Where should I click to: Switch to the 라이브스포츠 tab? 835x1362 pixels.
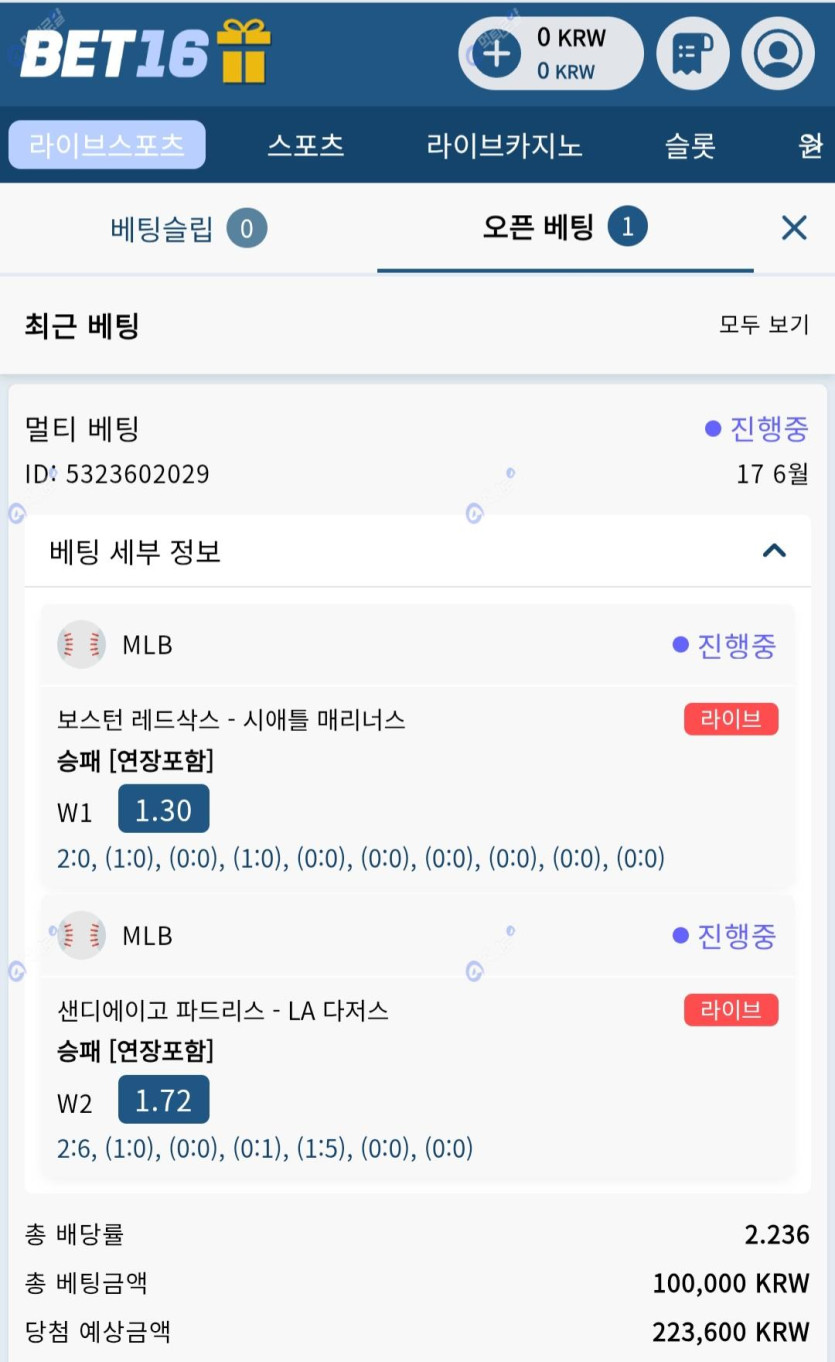(107, 145)
